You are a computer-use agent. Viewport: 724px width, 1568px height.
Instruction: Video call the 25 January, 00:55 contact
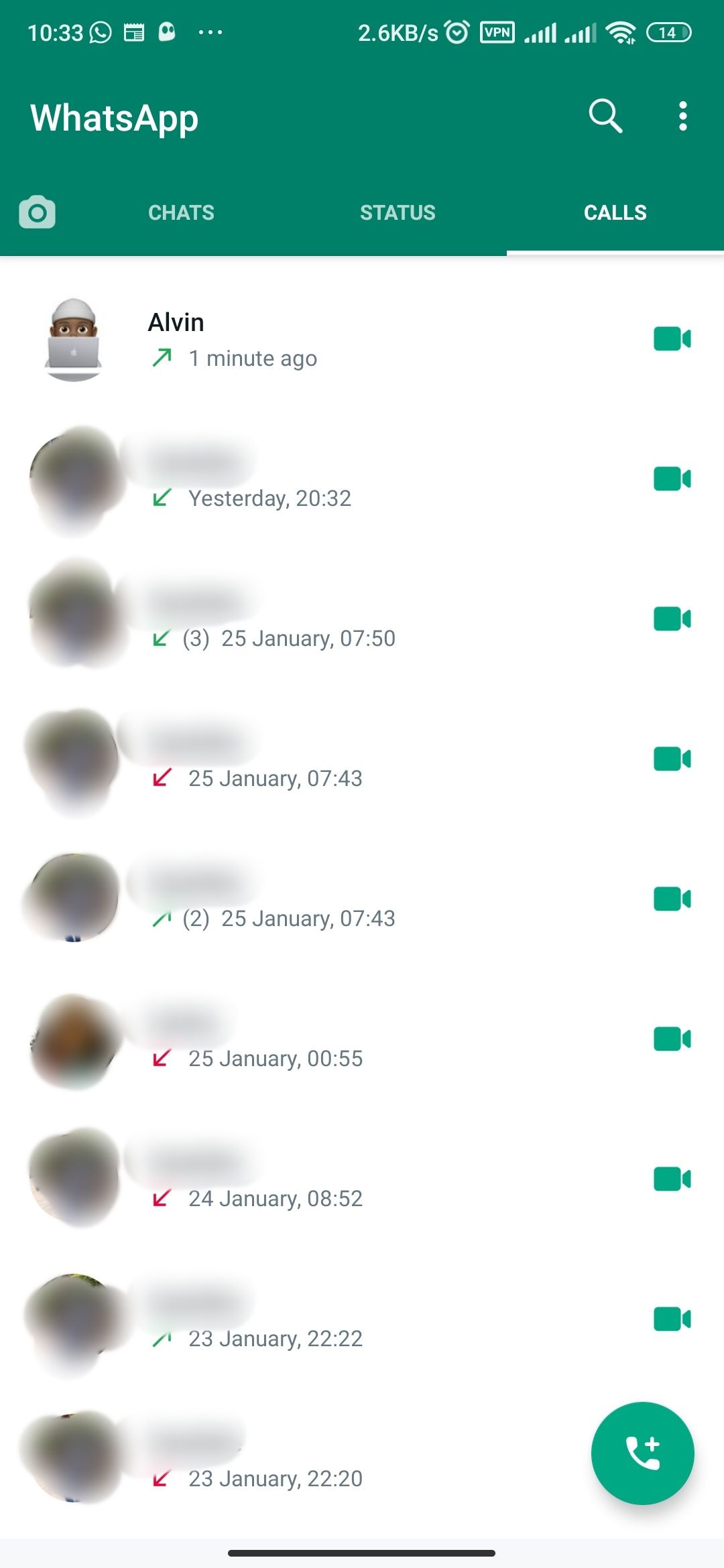click(x=672, y=1039)
